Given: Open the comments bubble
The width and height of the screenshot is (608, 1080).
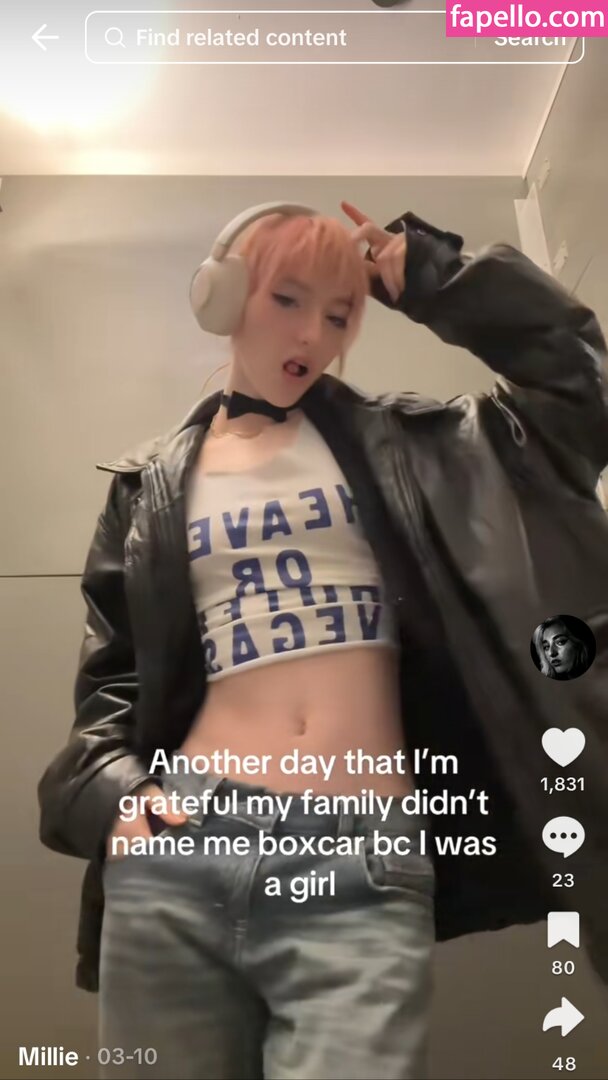Looking at the screenshot, I should point(563,838).
